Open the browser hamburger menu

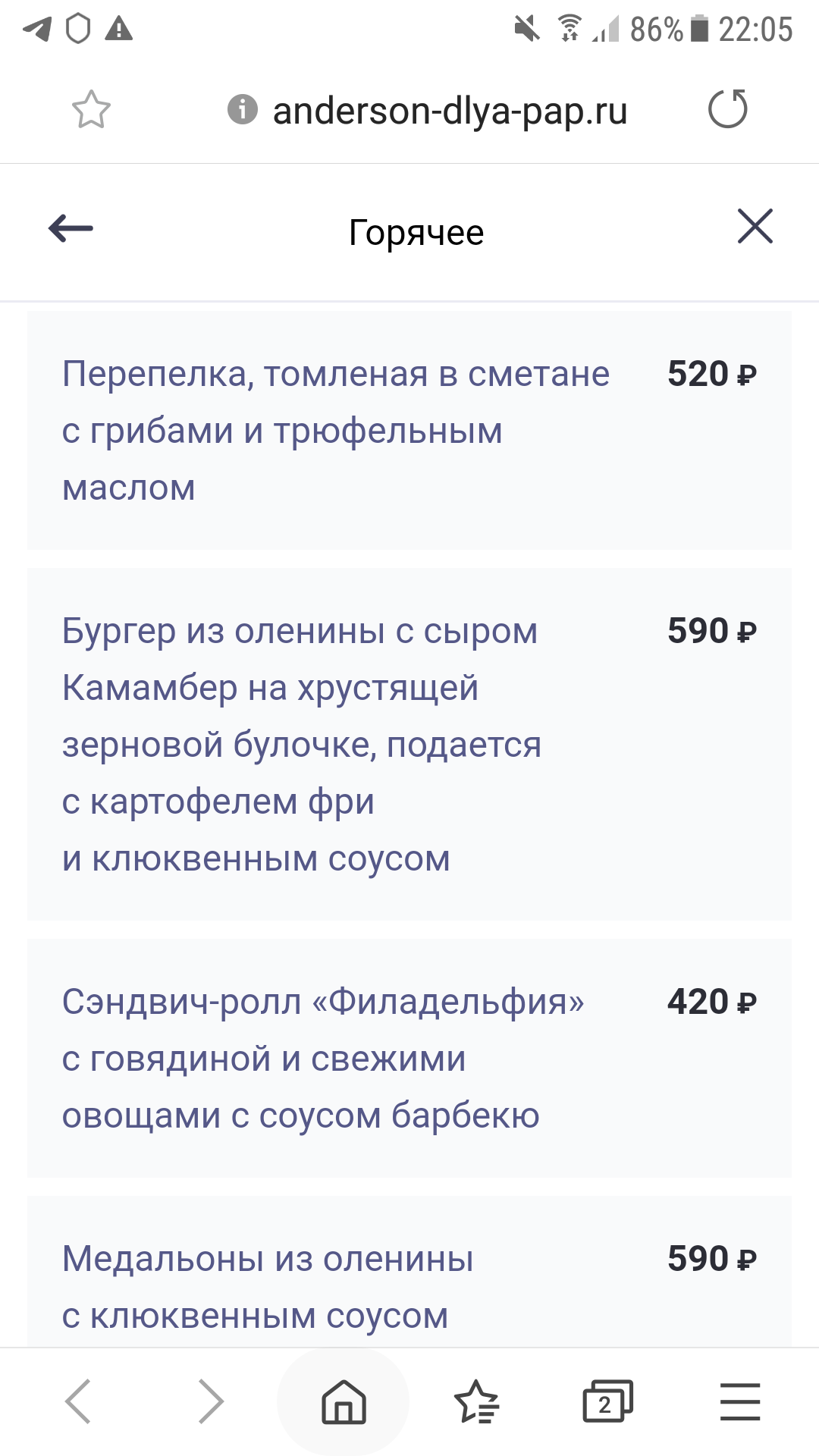point(739,1401)
